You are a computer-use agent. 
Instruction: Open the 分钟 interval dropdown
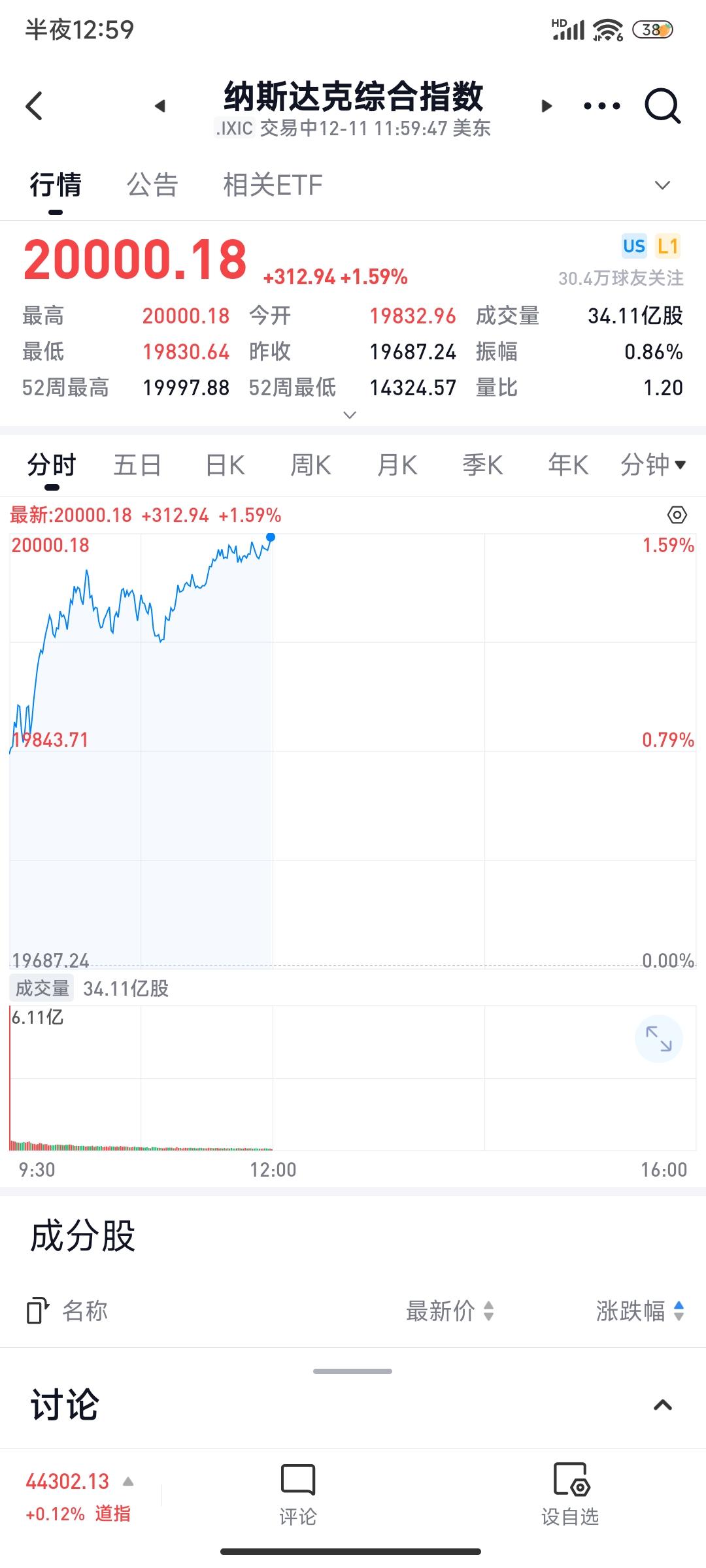[654, 464]
